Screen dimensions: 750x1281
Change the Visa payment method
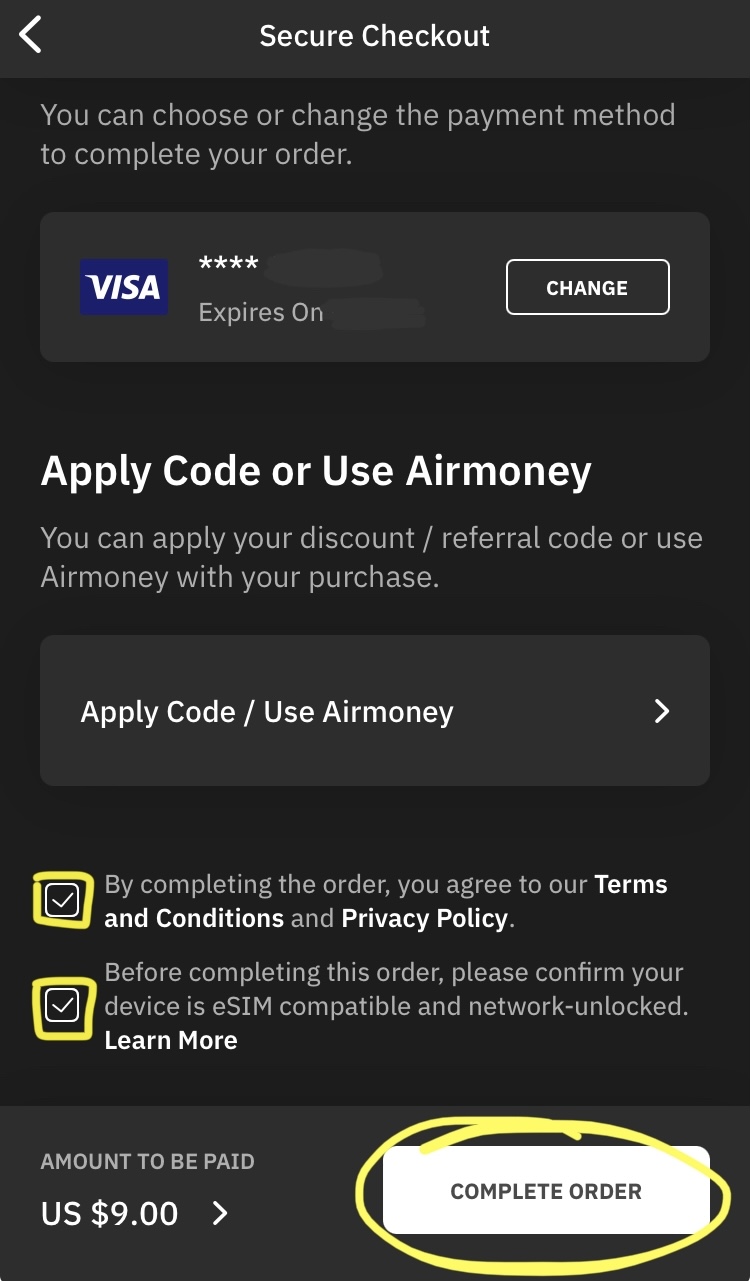click(x=587, y=288)
